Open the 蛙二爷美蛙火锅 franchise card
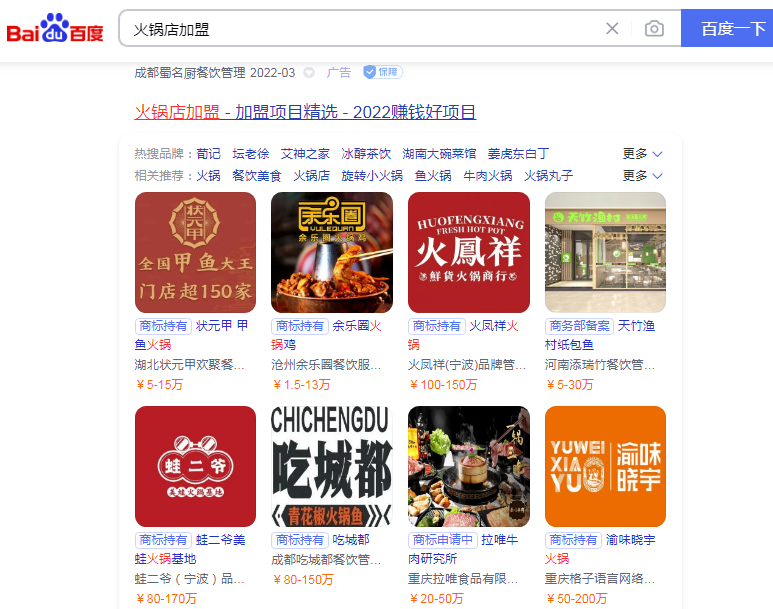Viewport: 773px width, 609px height. click(x=195, y=467)
